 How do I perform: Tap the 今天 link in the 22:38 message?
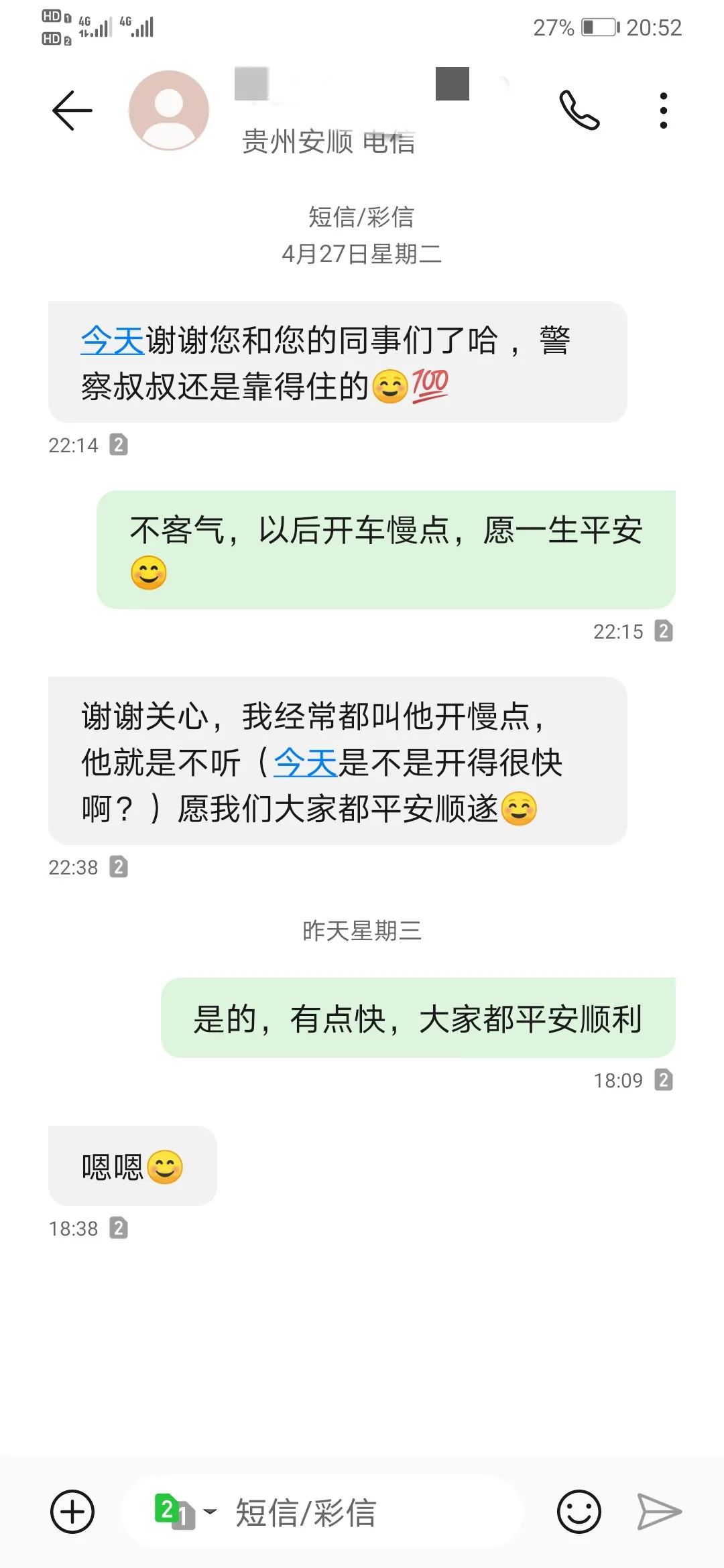click(305, 763)
